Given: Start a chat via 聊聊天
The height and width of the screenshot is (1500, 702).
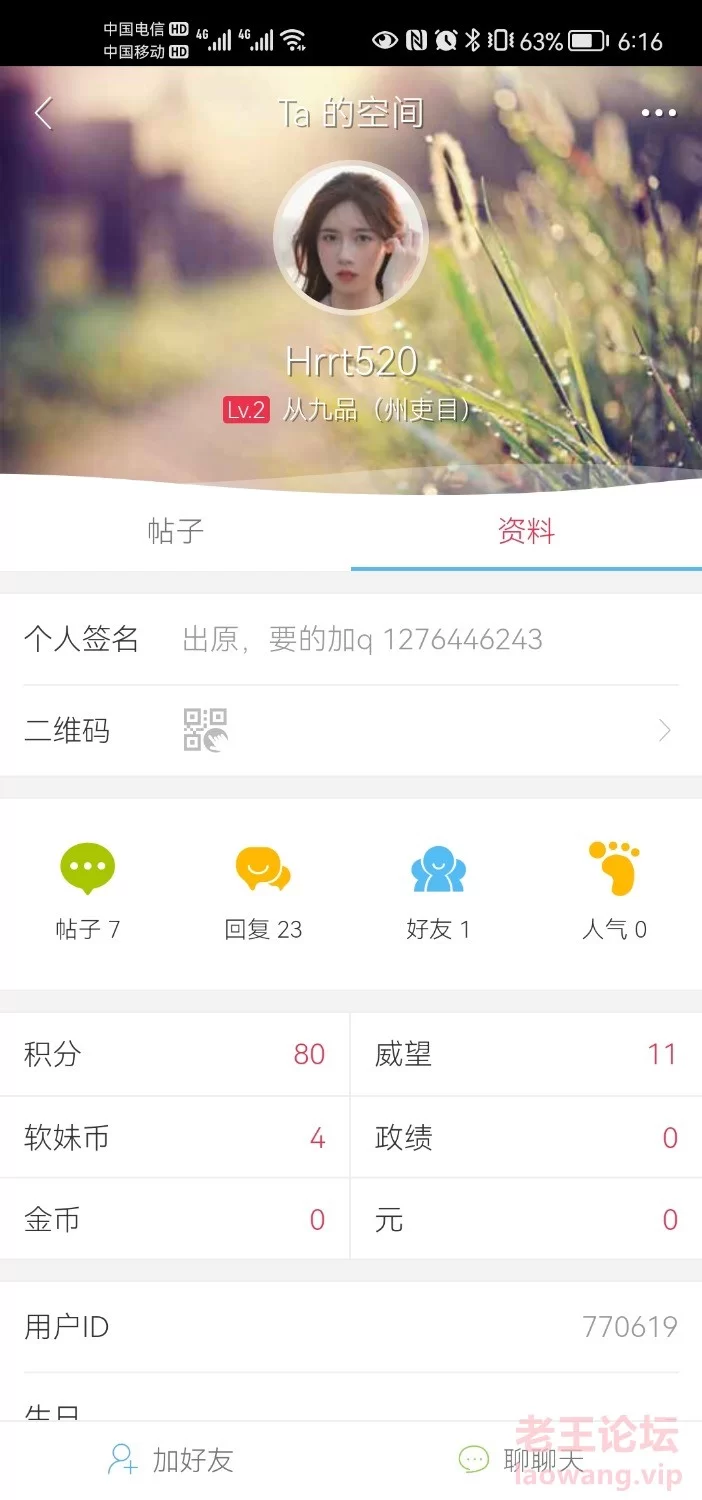Looking at the screenshot, I should (x=521, y=1460).
